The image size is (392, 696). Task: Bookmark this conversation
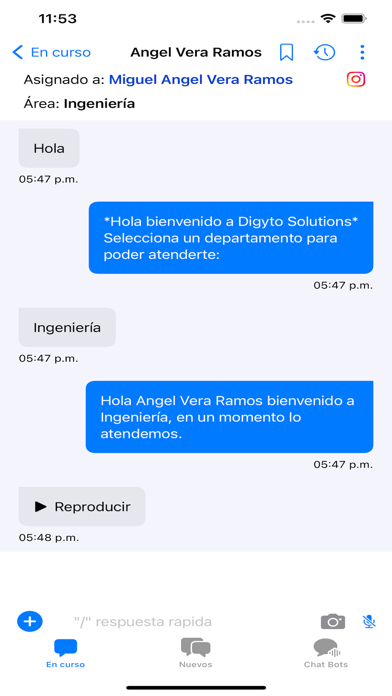tap(286, 52)
